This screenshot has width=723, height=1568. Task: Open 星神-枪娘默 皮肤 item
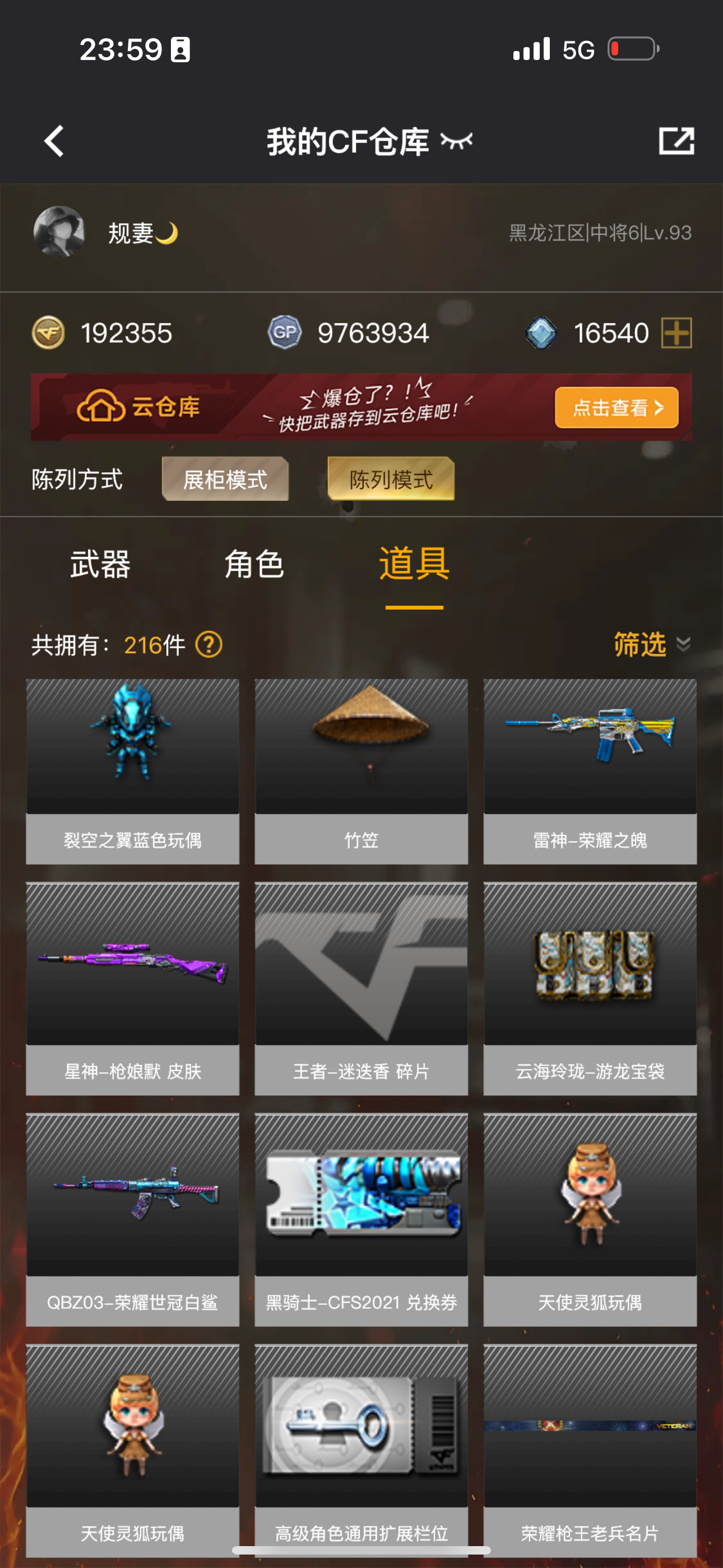pos(133,989)
